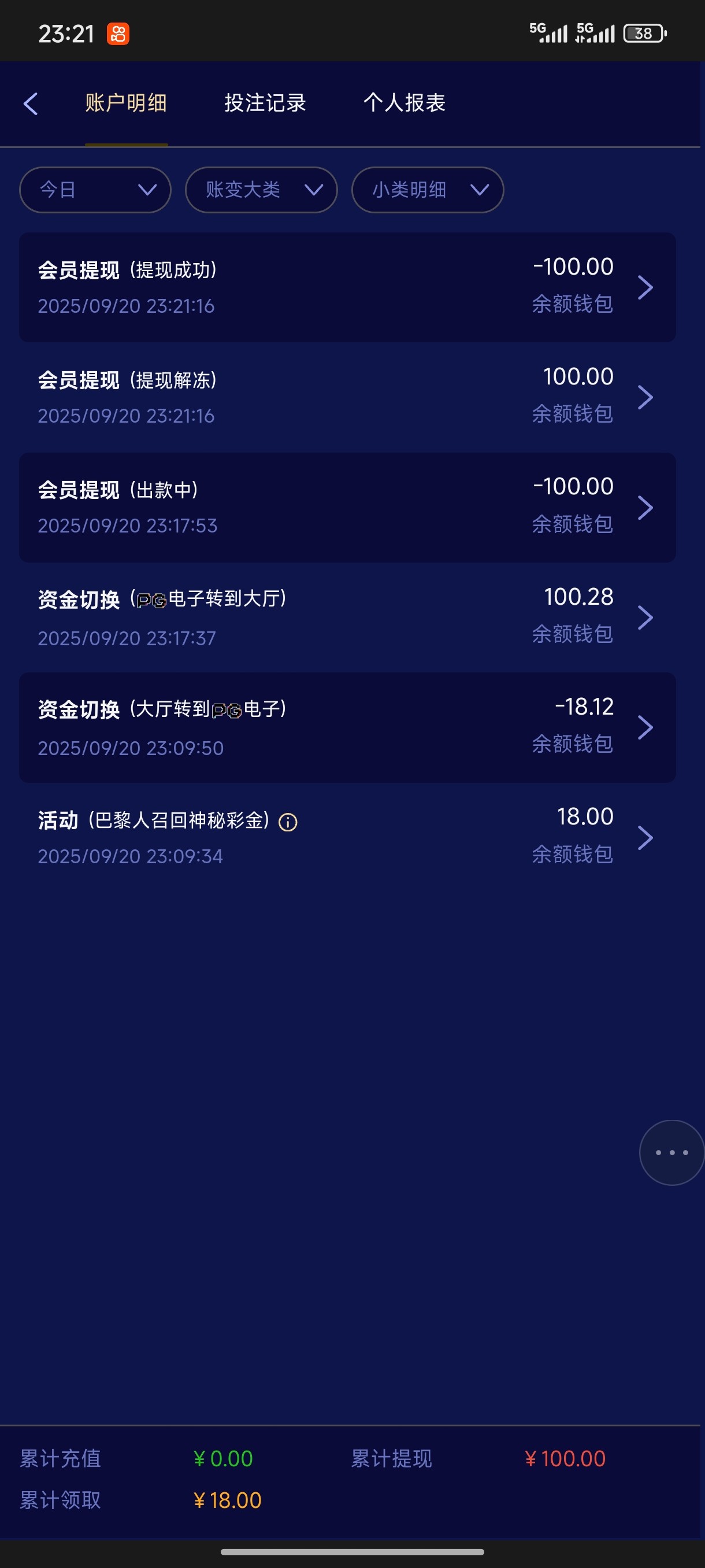The image size is (705, 1568).
Task: Tap the info icon beside 巴黎人召回神秘彩金
Action: pyautogui.click(x=288, y=822)
